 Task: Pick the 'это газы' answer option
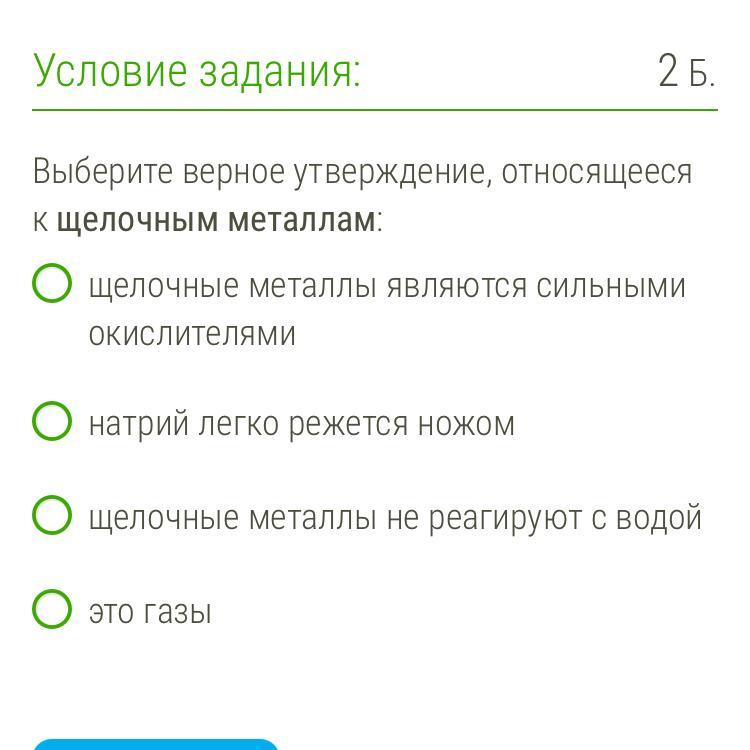(x=52, y=609)
